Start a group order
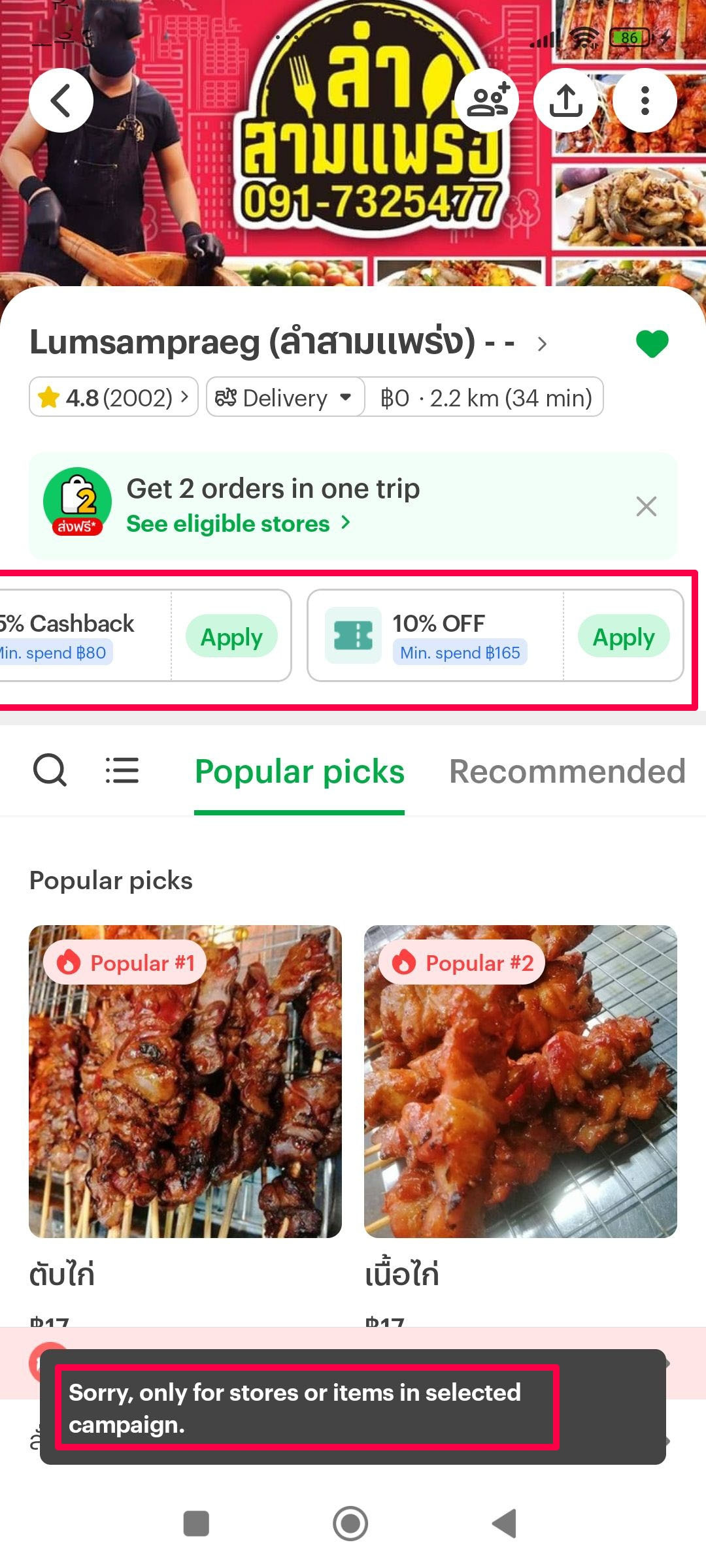Image resolution: width=706 pixels, height=1568 pixels. point(487,101)
